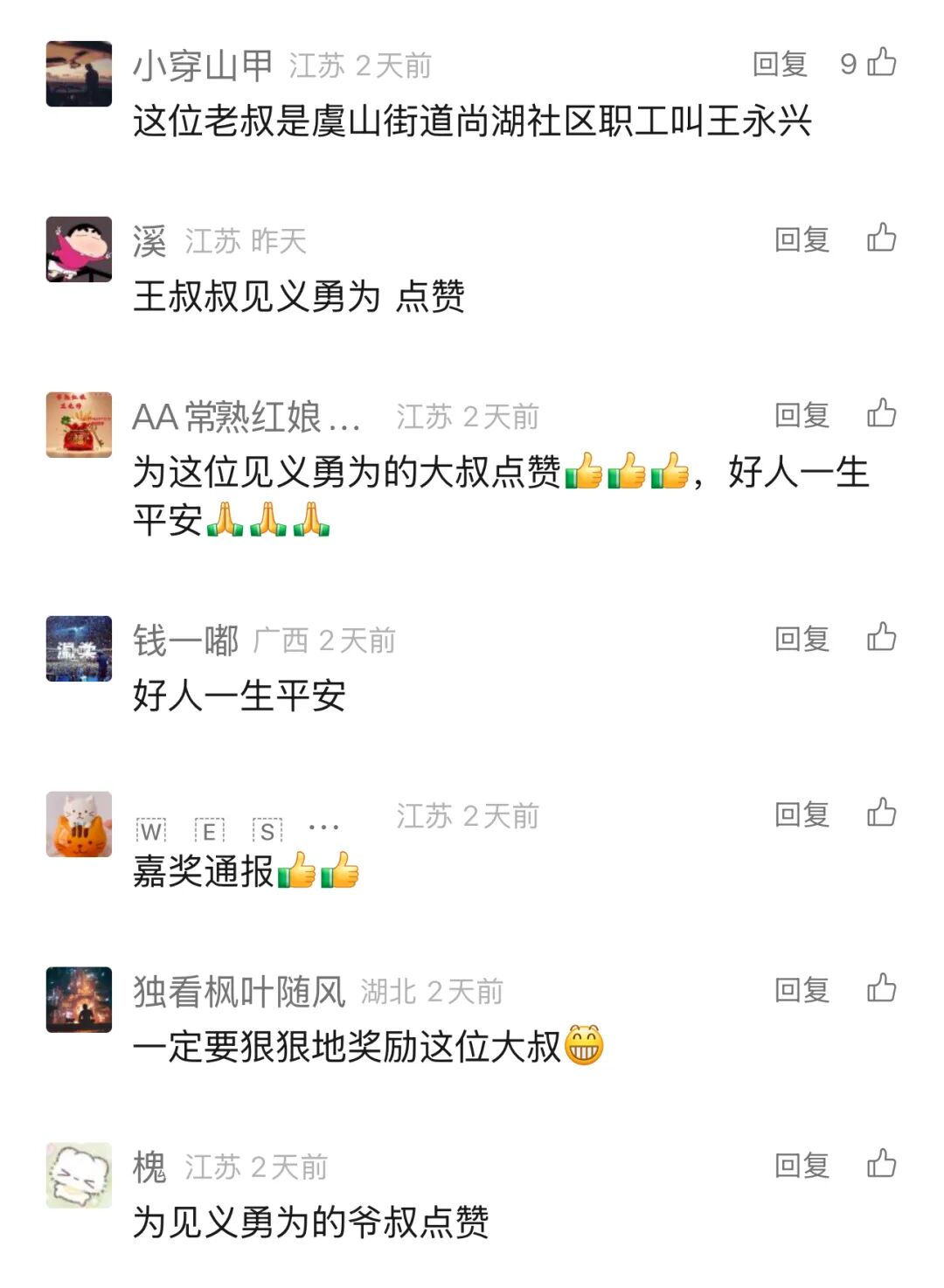
Task: Open 槐's profile avatar
Action: point(79,1175)
